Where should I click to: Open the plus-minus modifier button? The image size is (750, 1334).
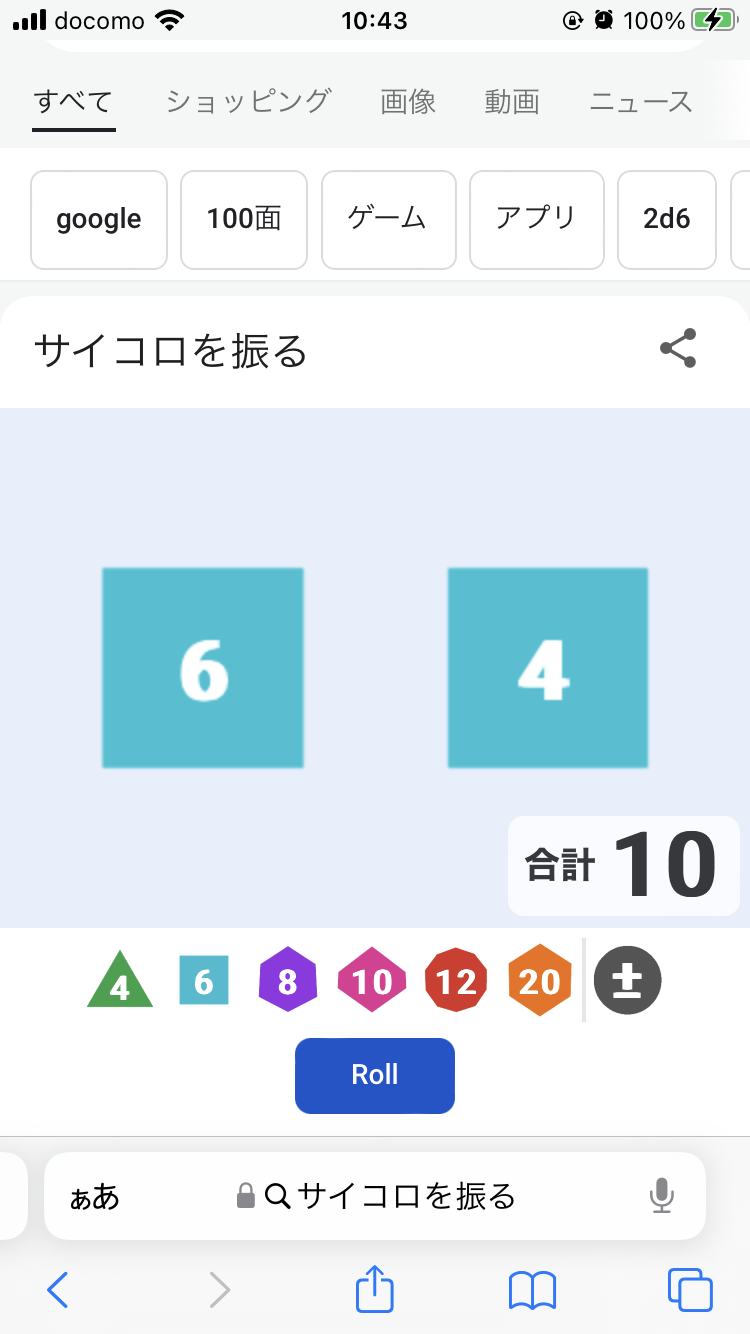[627, 980]
